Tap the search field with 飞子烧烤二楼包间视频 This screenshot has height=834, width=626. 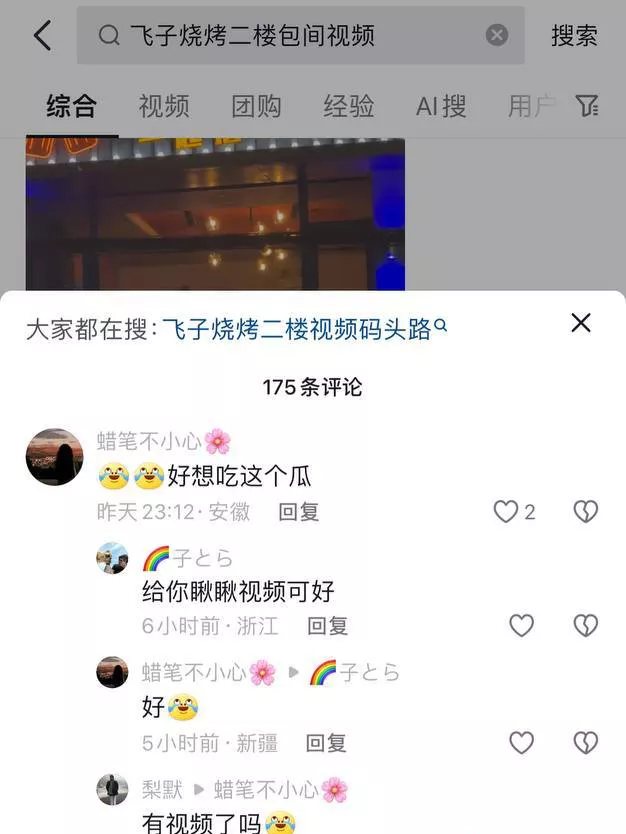click(290, 36)
